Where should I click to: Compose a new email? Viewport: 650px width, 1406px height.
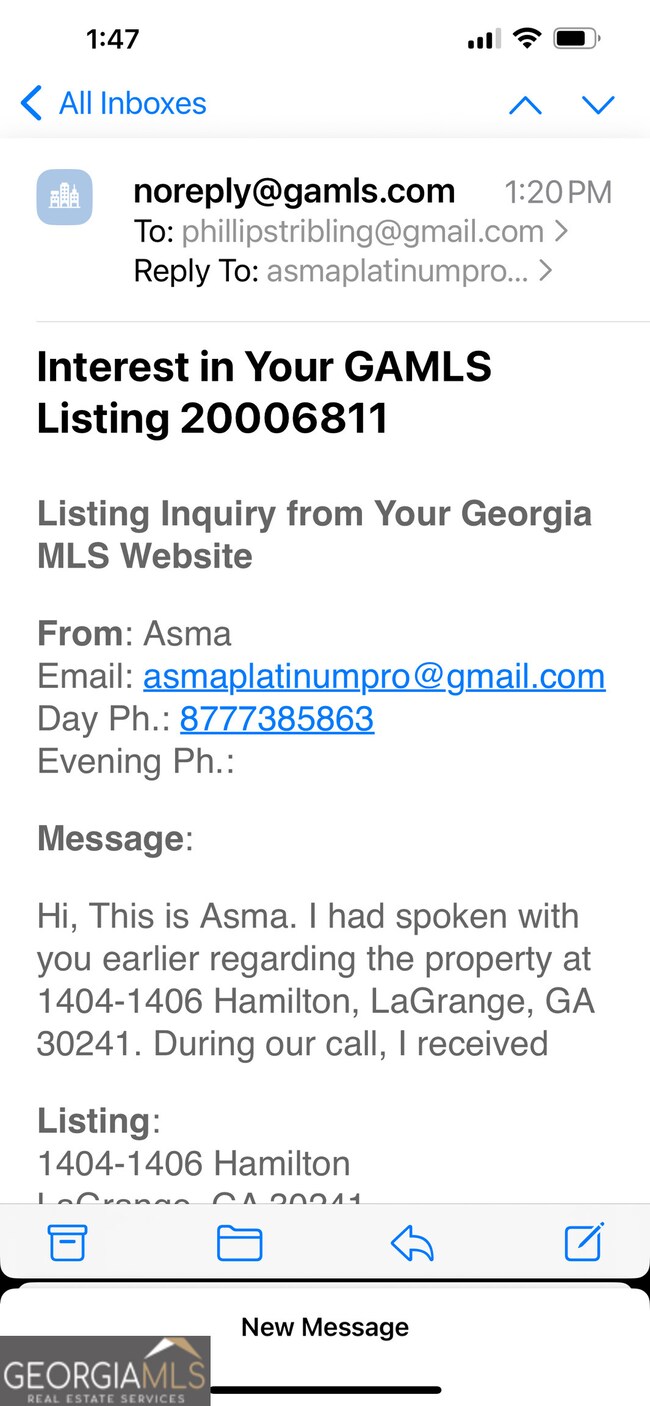(x=584, y=1242)
